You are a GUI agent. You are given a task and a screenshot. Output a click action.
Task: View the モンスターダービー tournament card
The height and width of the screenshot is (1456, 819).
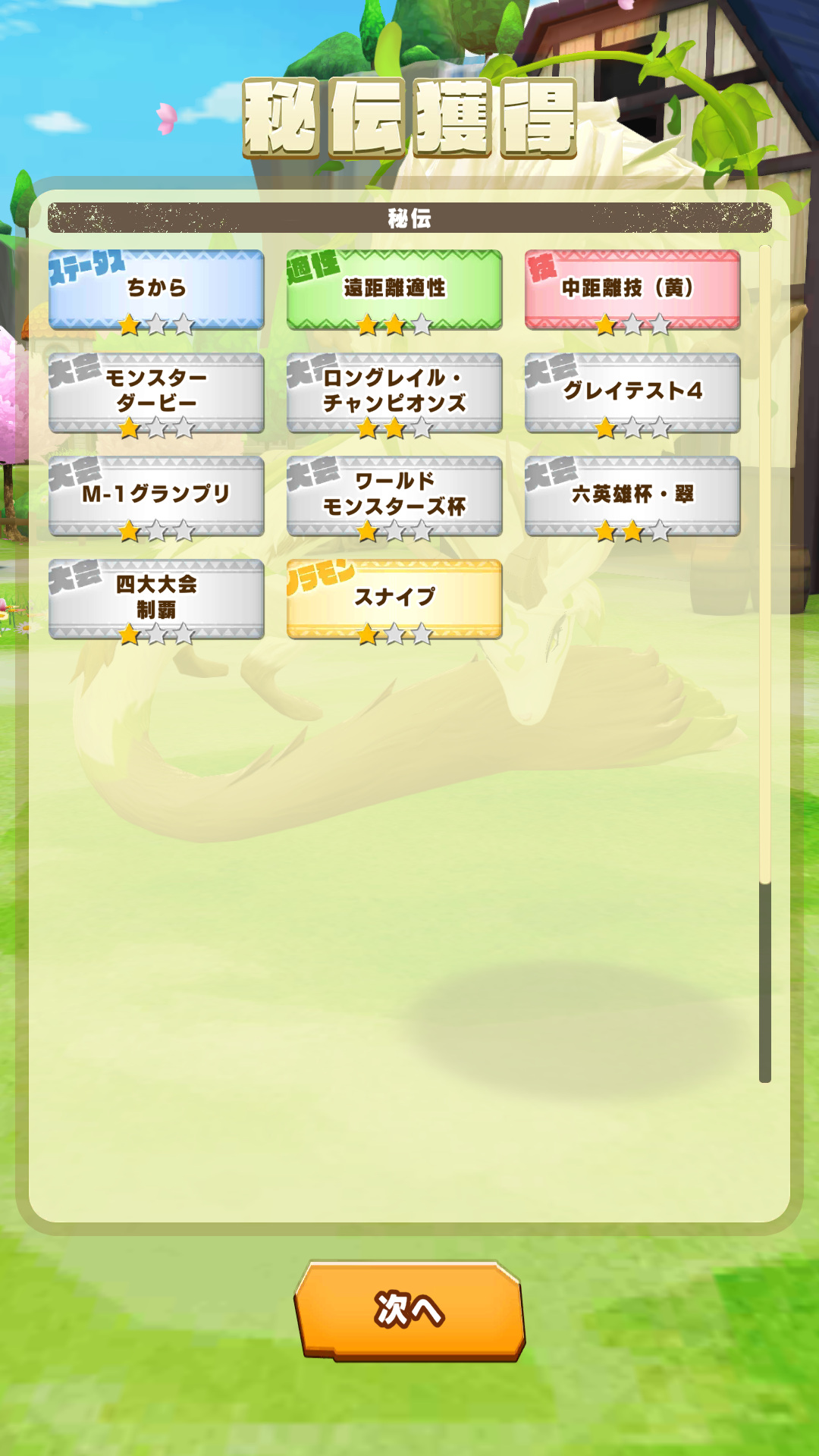click(x=156, y=393)
